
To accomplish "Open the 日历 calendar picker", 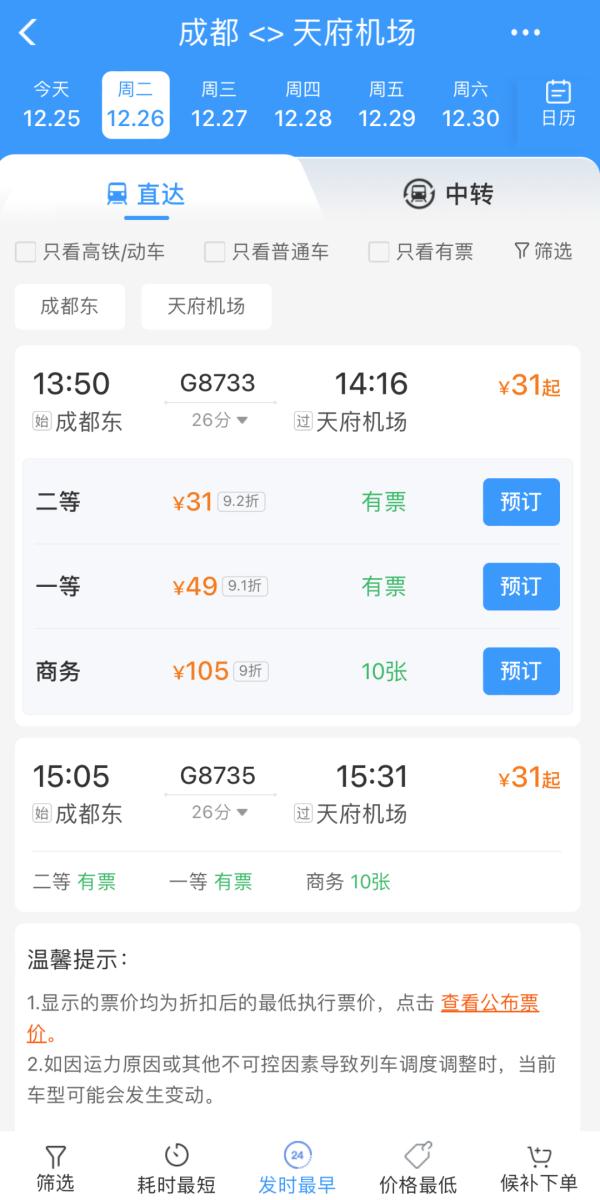I will (558, 105).
